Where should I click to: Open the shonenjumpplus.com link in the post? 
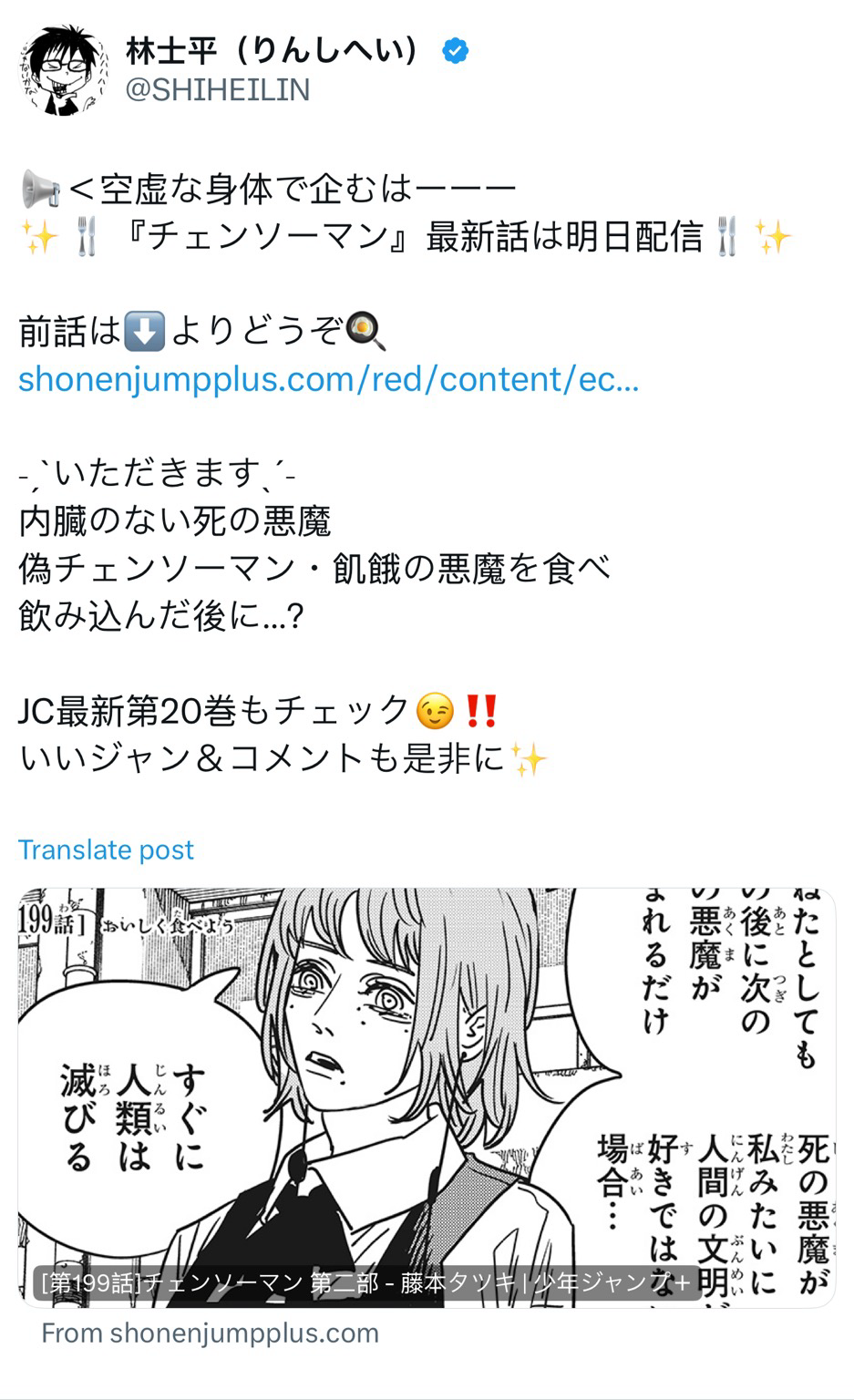[328, 379]
